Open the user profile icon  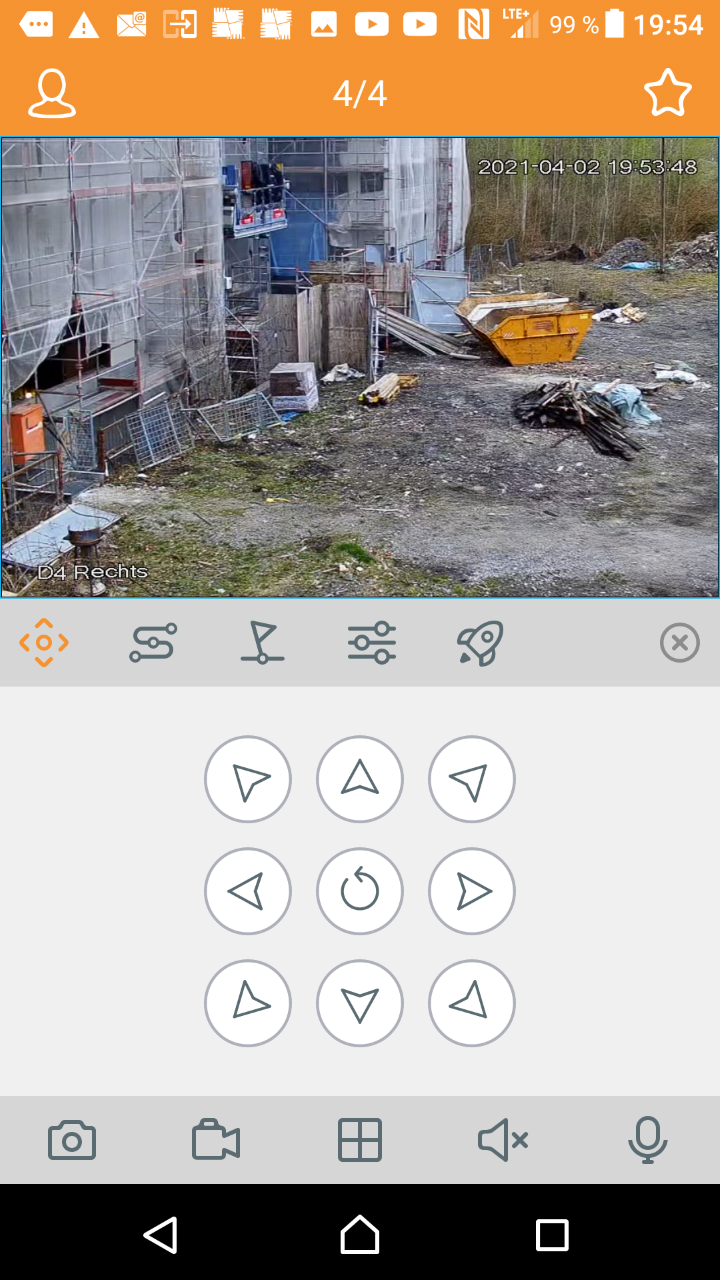[x=52, y=94]
